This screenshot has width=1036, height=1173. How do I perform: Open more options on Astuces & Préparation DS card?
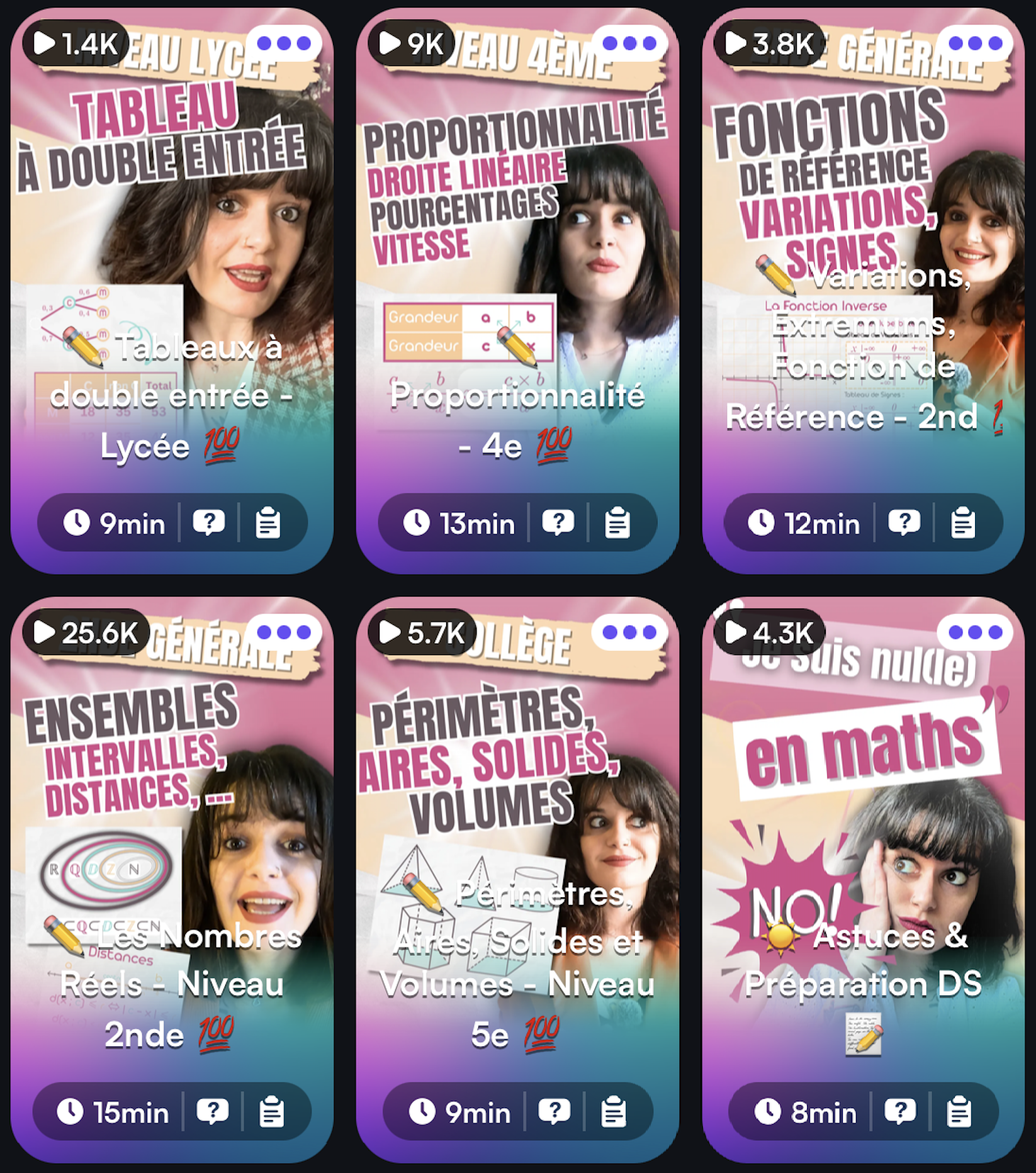[975, 632]
